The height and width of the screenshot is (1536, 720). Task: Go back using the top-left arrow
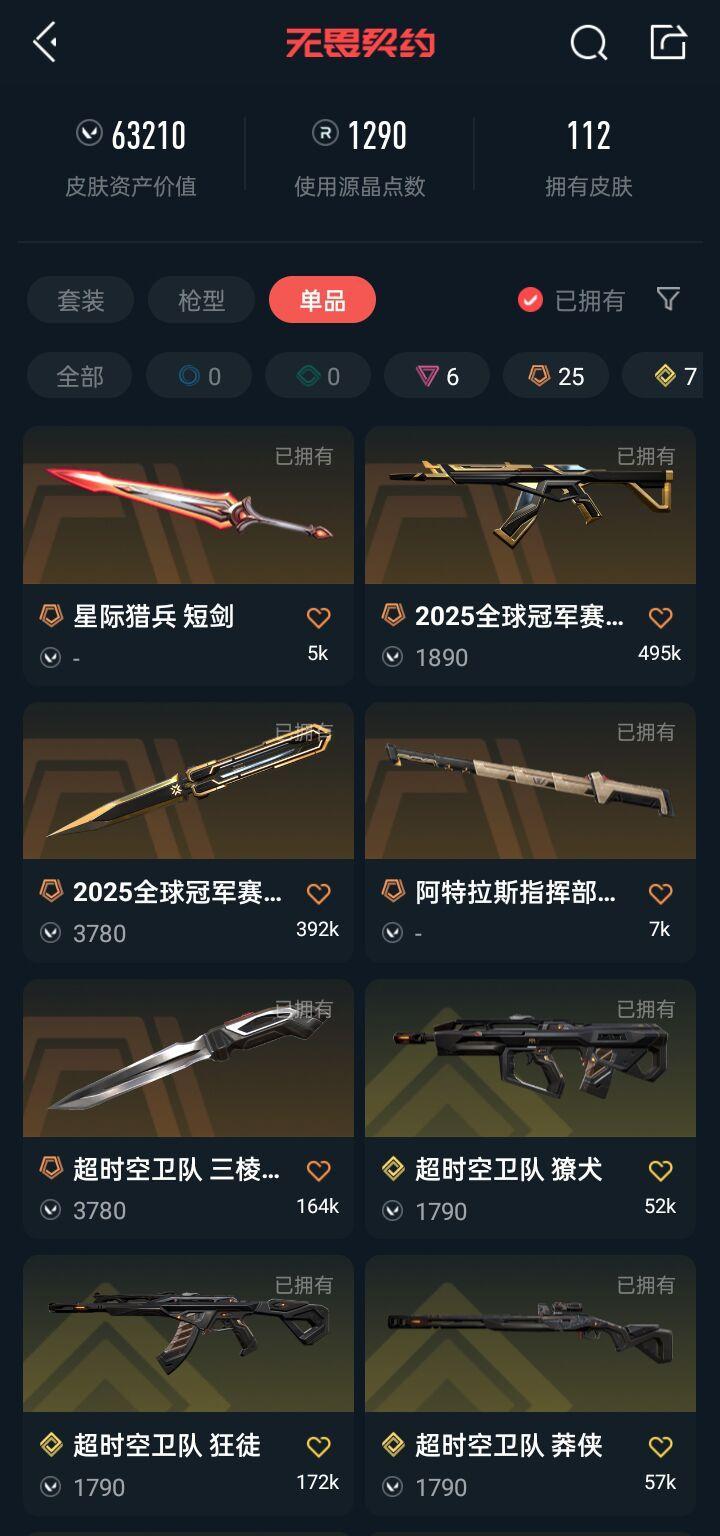point(45,43)
